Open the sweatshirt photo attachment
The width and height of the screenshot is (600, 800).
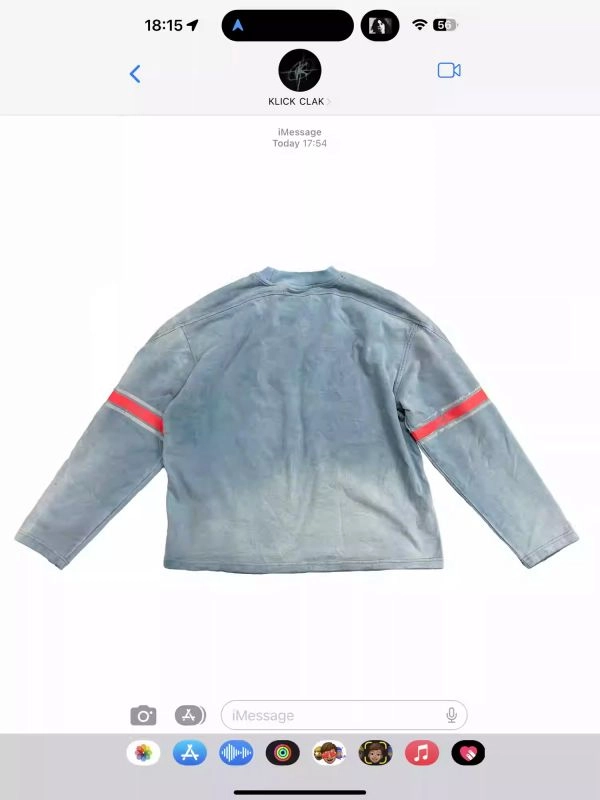297,418
